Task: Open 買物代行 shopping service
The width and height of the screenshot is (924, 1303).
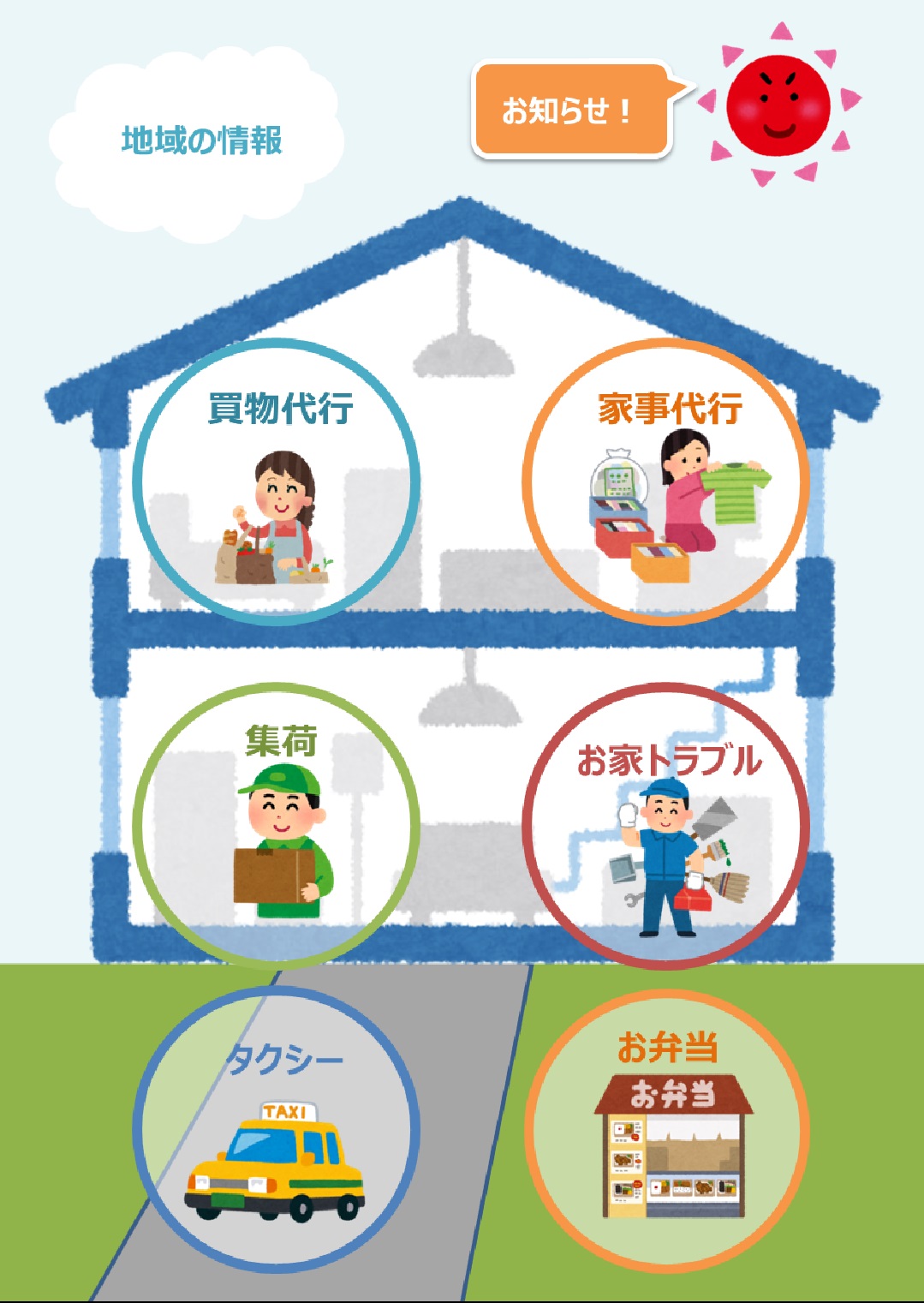Action: click(x=277, y=482)
